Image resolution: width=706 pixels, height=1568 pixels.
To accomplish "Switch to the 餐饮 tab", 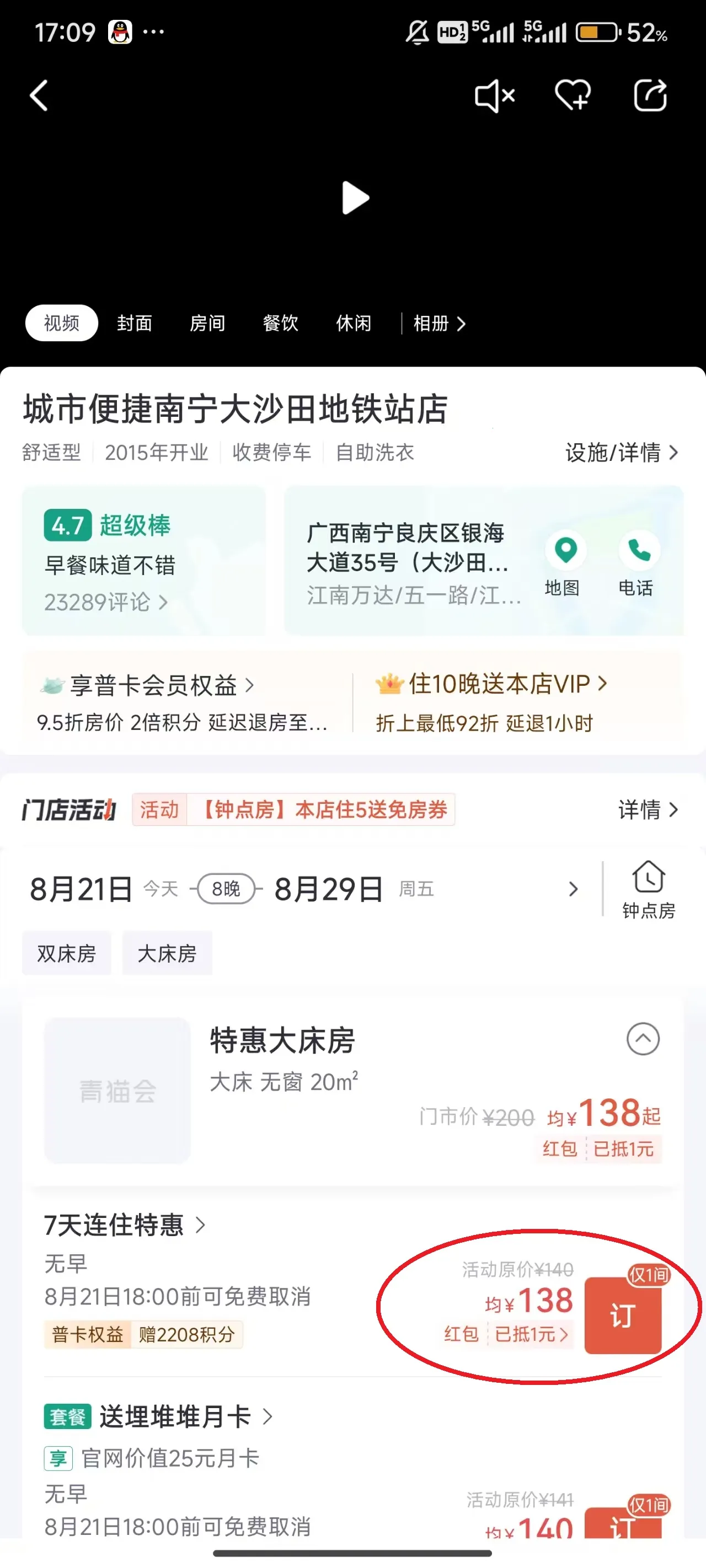I will click(280, 323).
